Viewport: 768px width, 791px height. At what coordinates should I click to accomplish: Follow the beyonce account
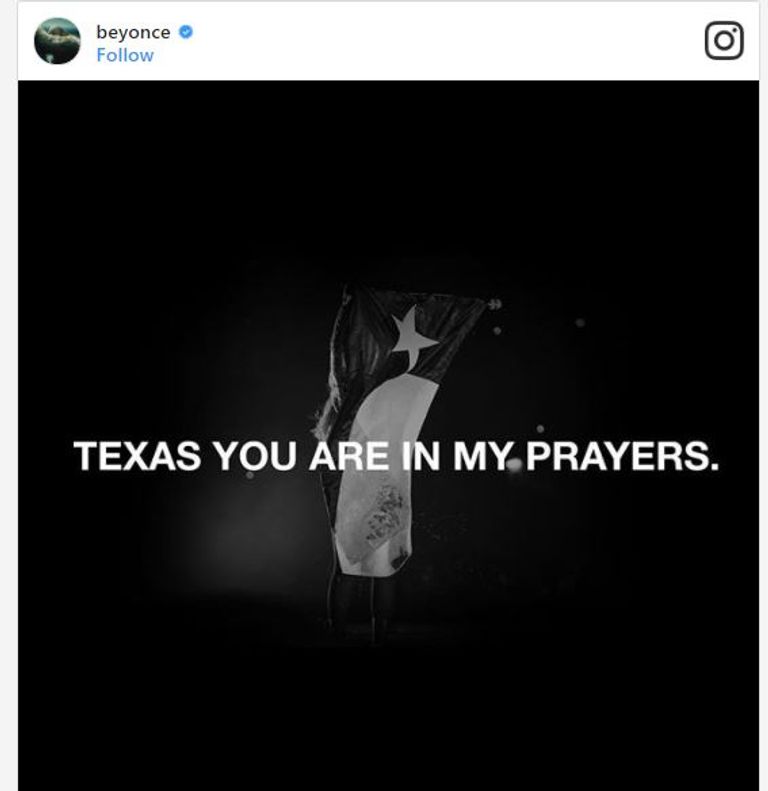[x=125, y=56]
